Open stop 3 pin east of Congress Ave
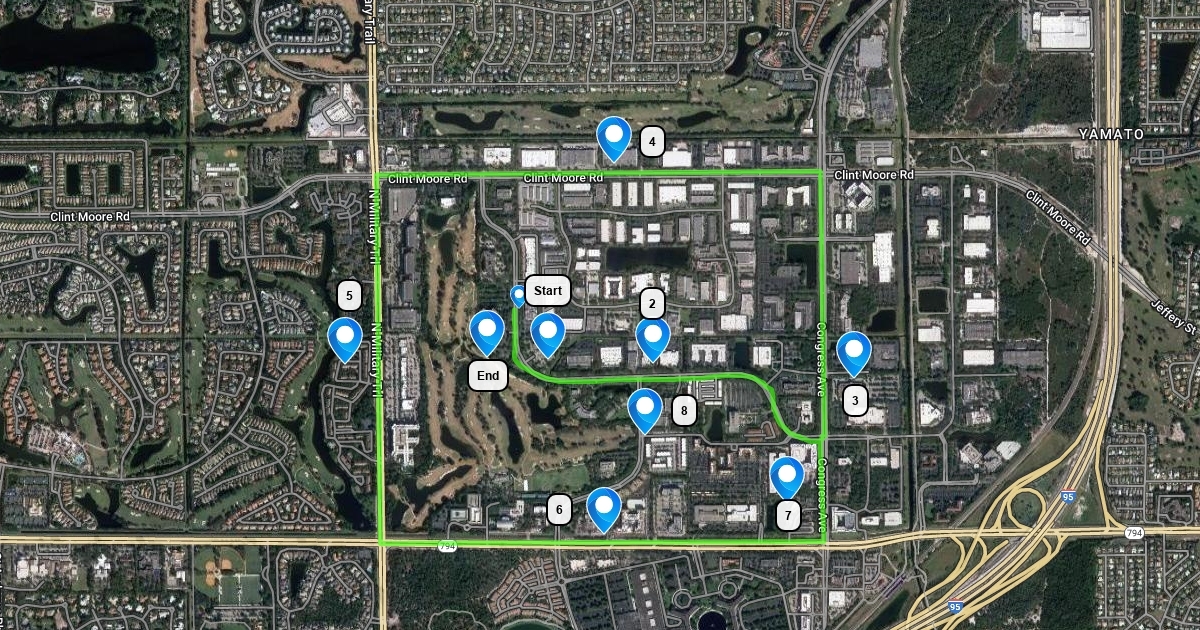 point(854,351)
